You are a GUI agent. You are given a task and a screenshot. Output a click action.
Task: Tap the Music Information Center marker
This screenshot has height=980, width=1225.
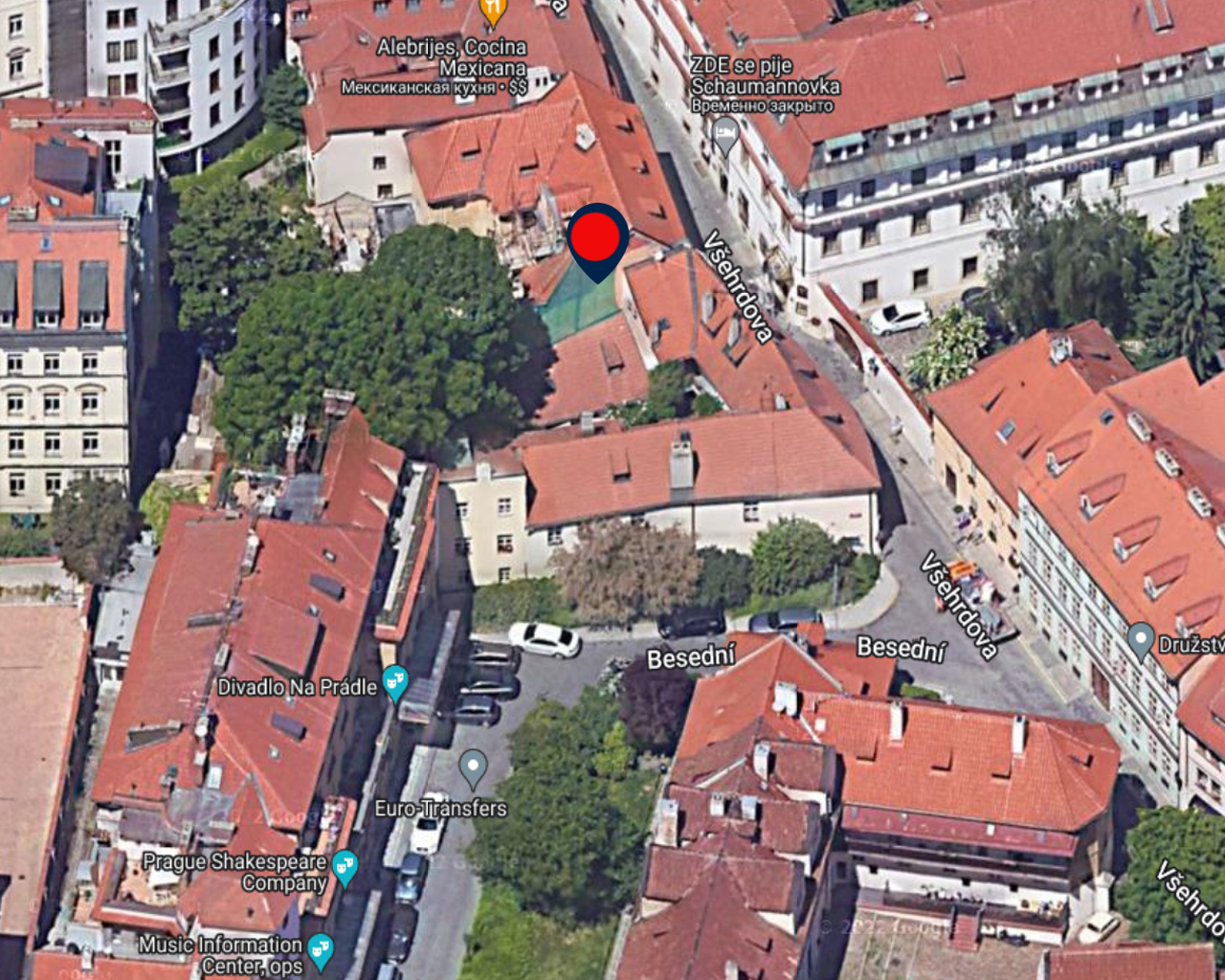coord(321,950)
